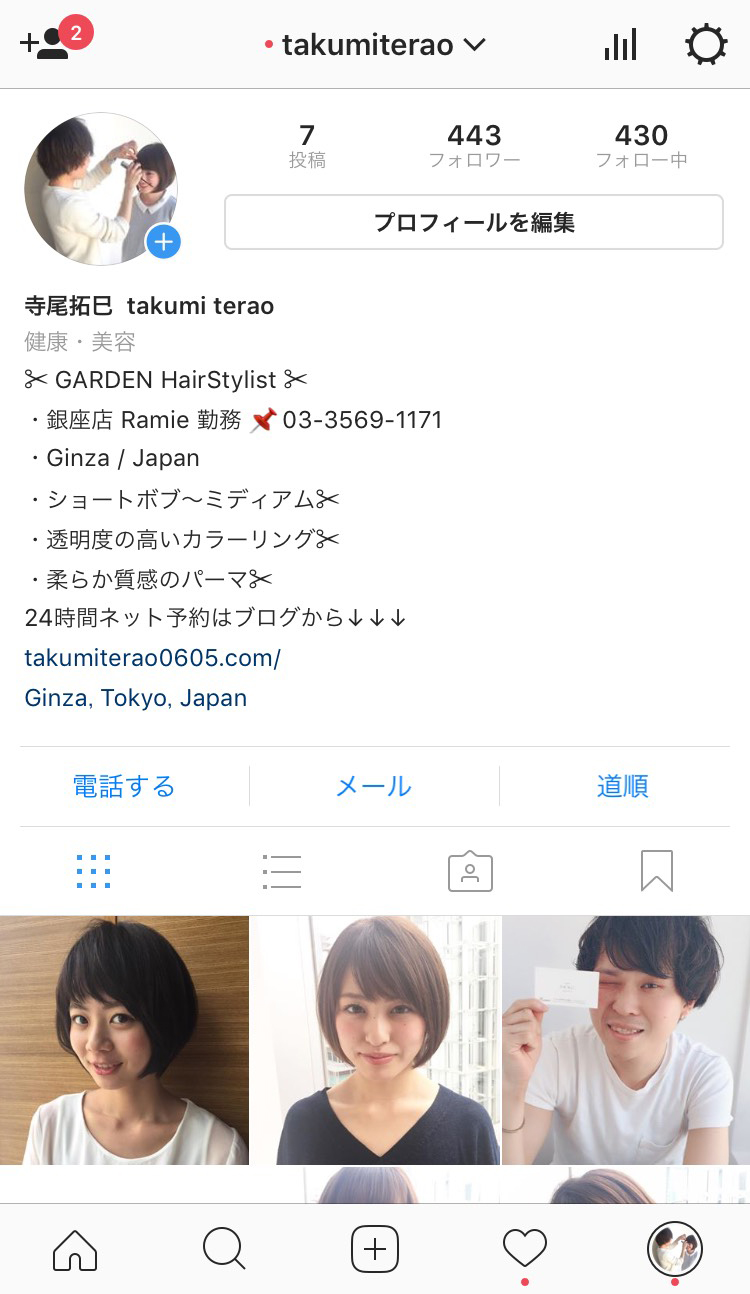750x1294 pixels.
Task: Add a story from the profile photo
Action: 163,242
